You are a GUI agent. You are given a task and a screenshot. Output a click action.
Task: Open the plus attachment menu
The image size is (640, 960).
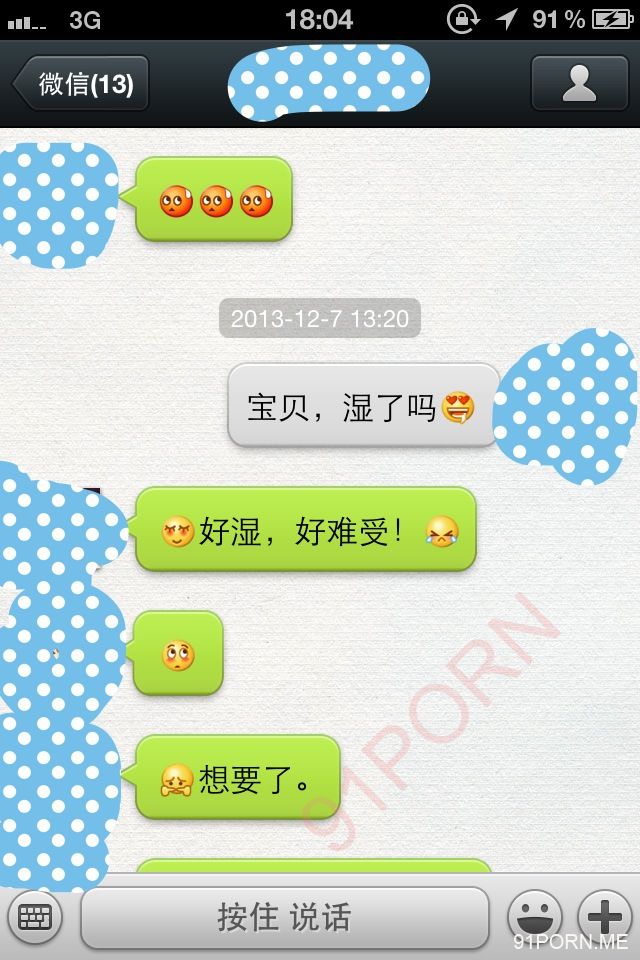tap(605, 915)
